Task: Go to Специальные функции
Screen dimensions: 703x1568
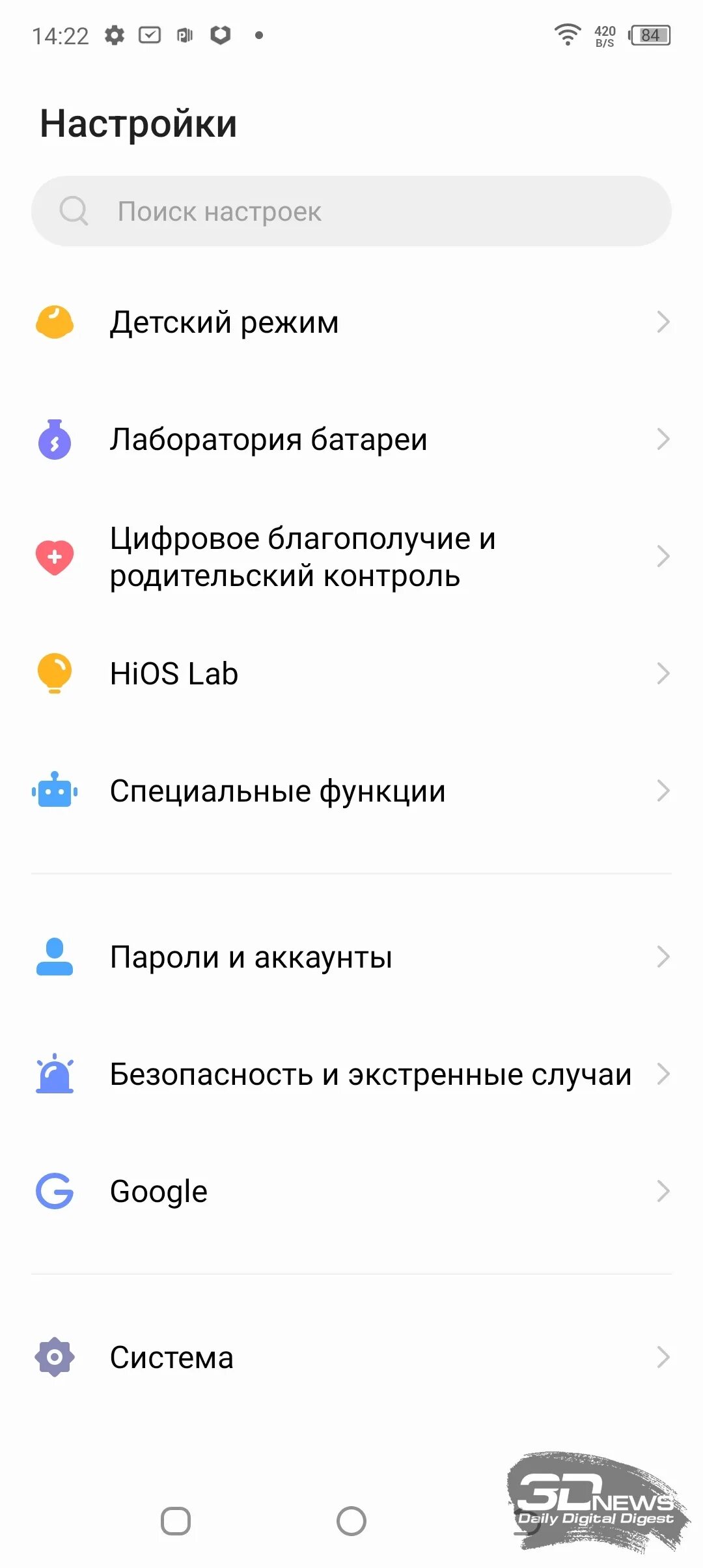Action: [351, 791]
